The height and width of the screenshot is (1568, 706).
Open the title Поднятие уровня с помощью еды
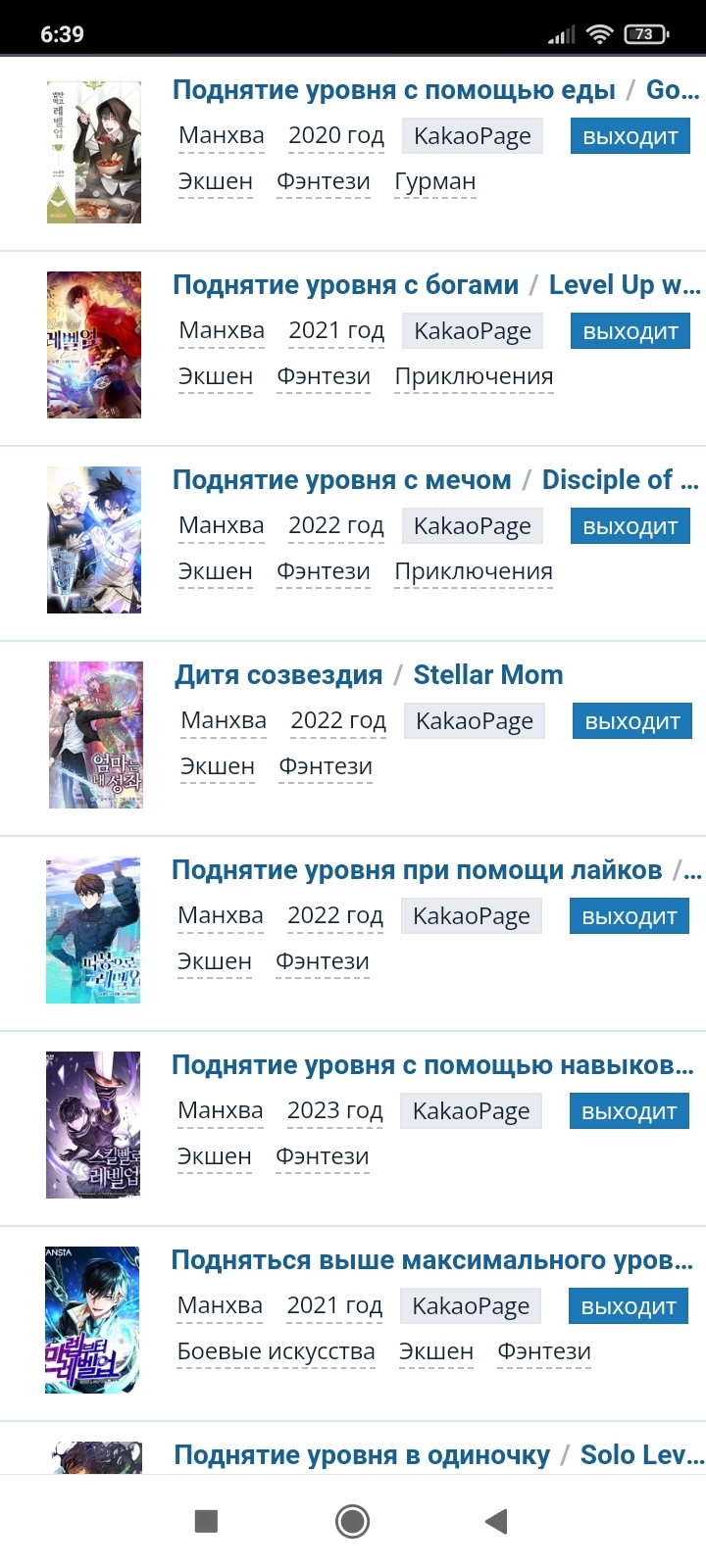tap(393, 90)
